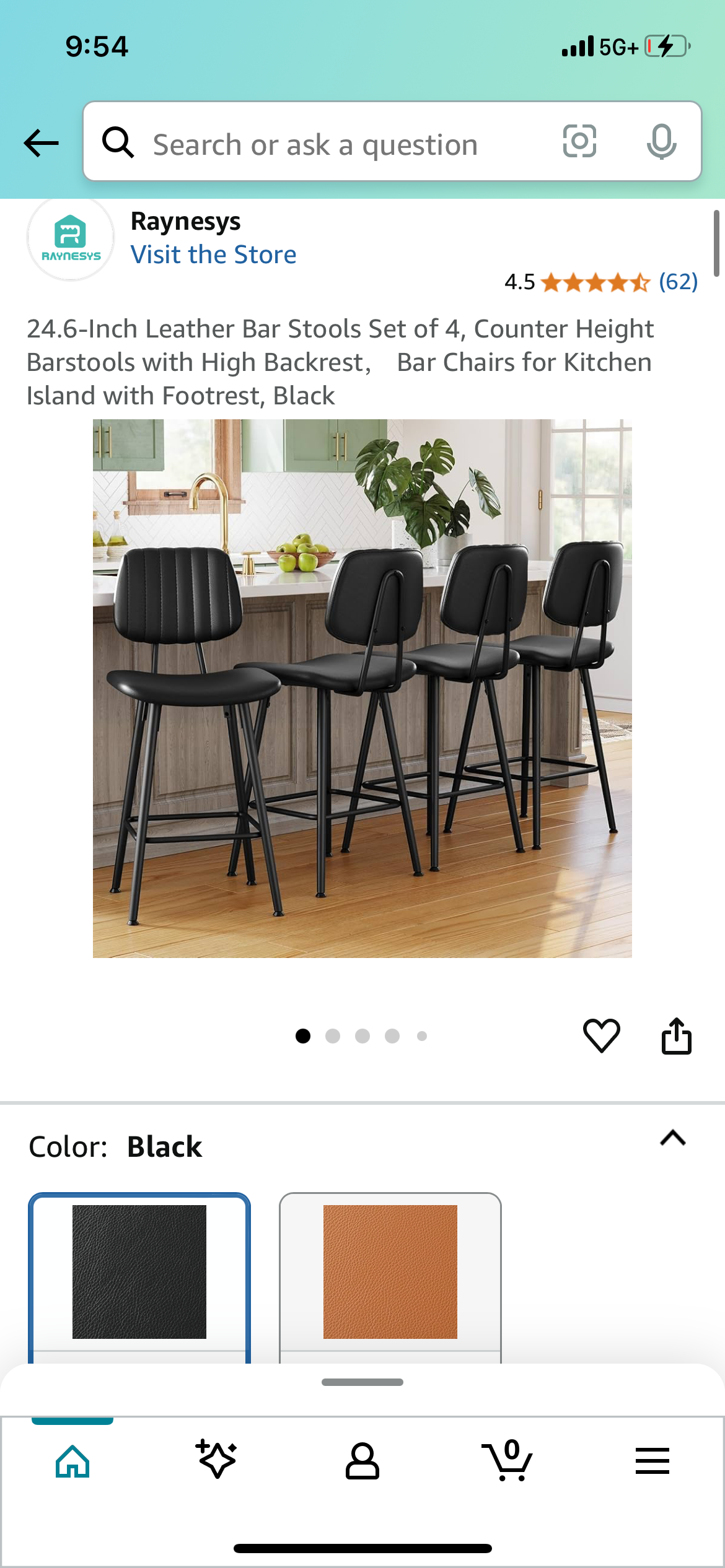Image resolution: width=725 pixels, height=1568 pixels.
Task: Open the AI sparkle assistant tab
Action: pos(217,1460)
